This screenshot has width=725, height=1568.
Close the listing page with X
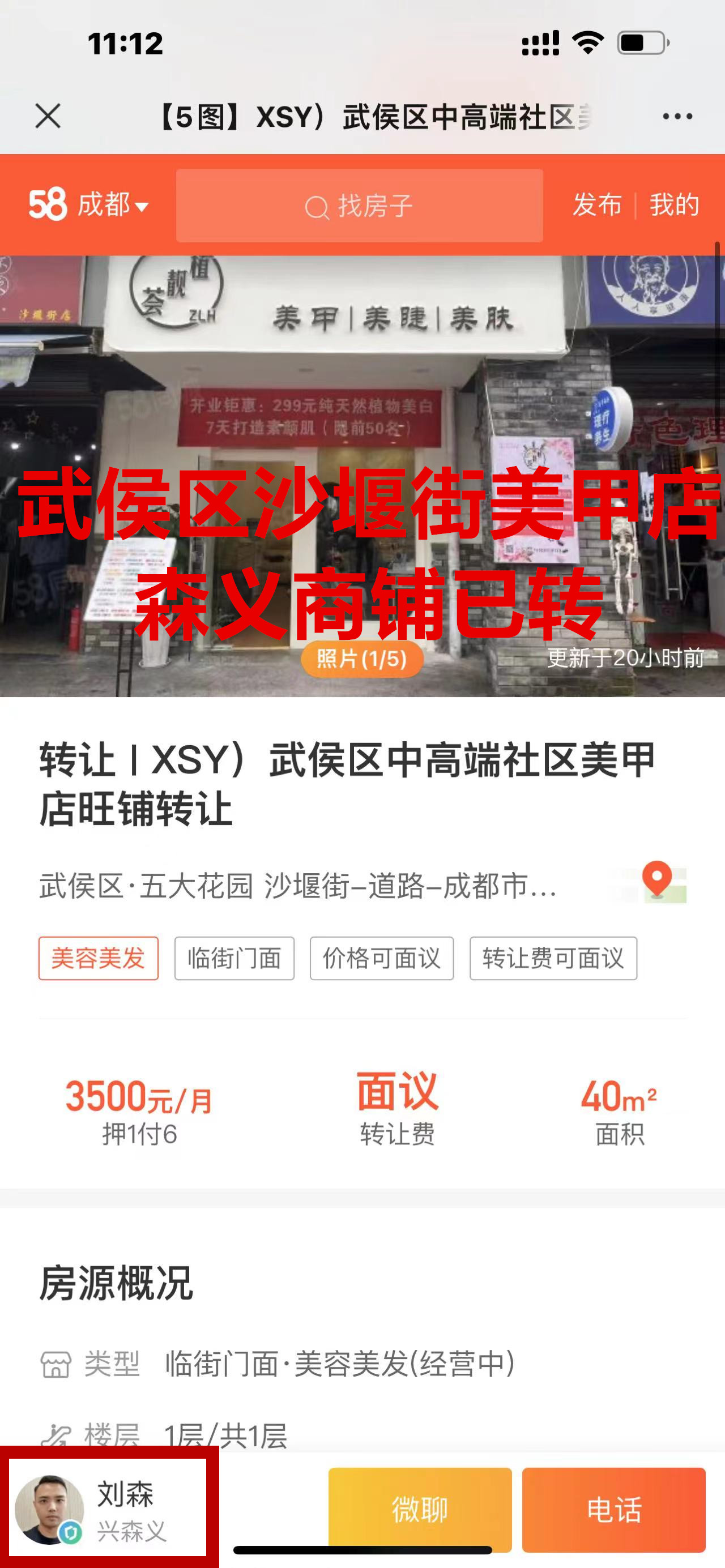pos(48,116)
